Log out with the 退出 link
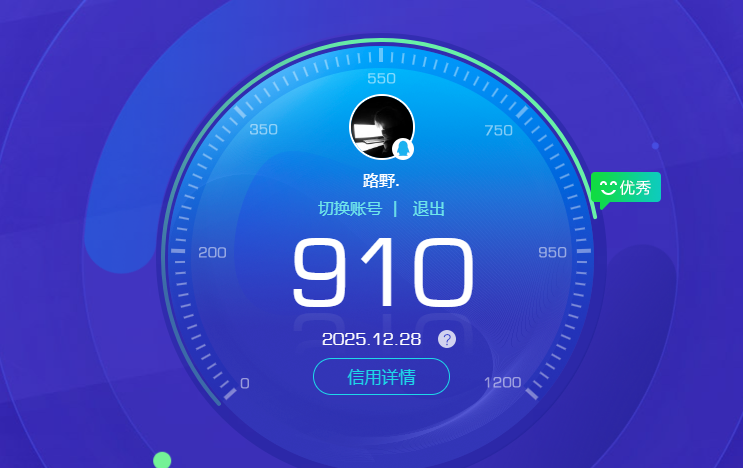 [x=429, y=209]
